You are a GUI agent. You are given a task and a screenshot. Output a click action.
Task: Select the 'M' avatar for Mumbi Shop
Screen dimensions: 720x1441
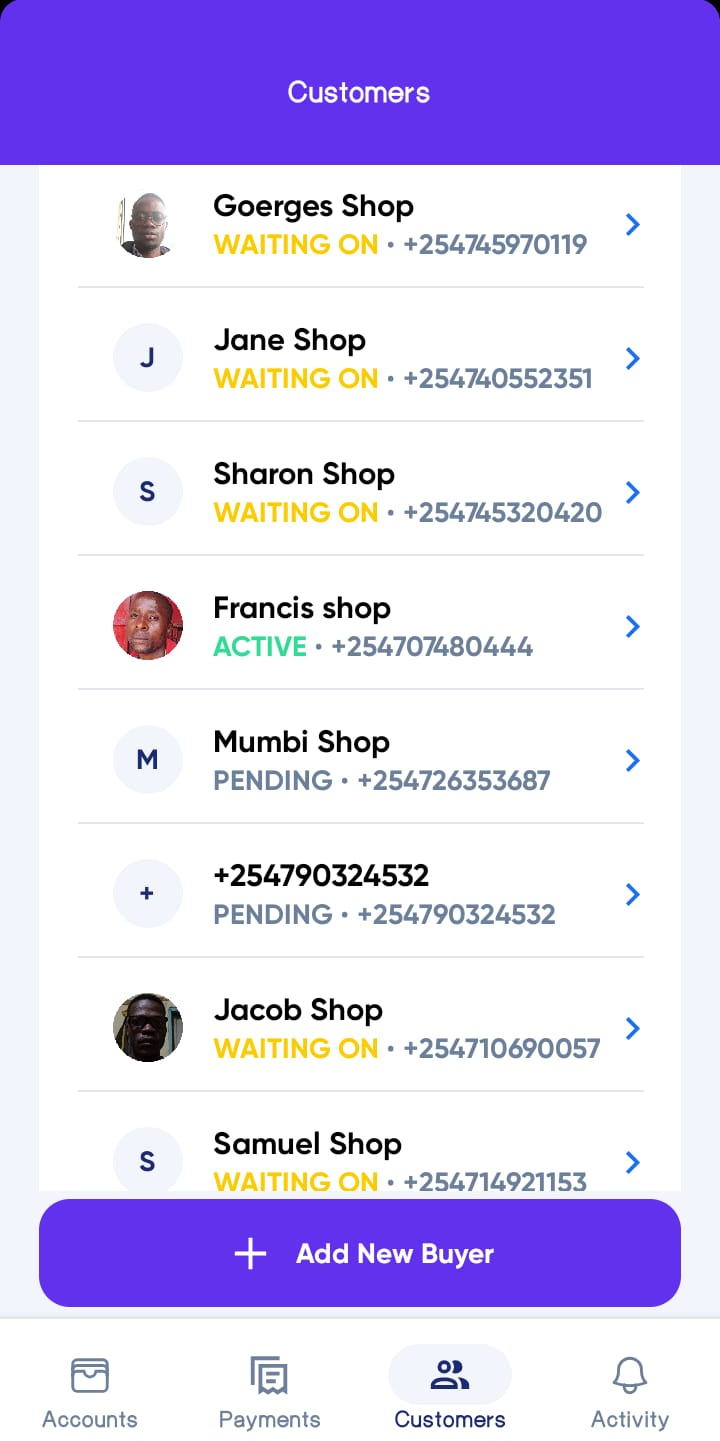coord(147,759)
